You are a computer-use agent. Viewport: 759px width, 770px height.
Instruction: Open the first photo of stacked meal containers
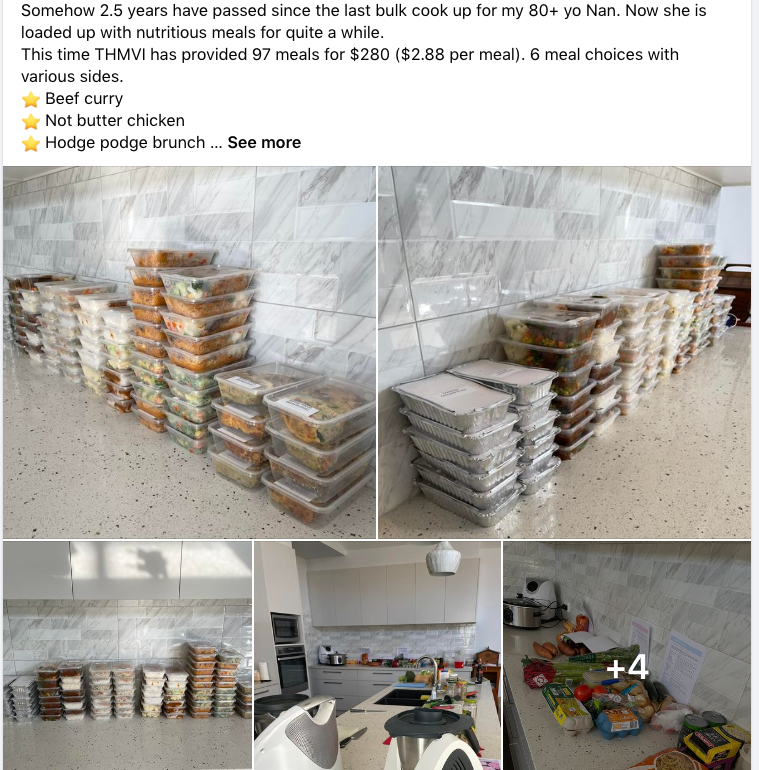point(190,352)
